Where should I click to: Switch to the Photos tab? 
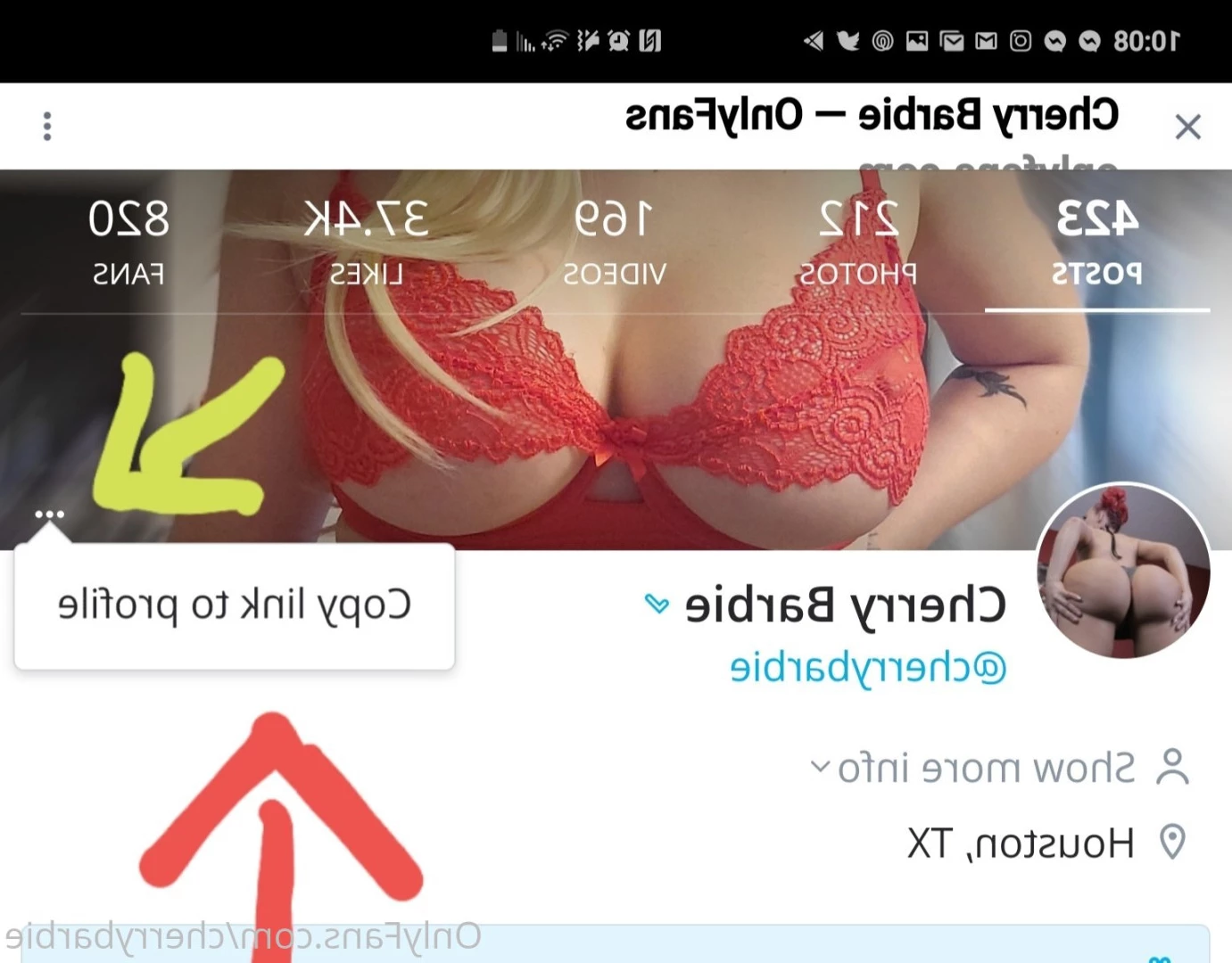(x=857, y=241)
